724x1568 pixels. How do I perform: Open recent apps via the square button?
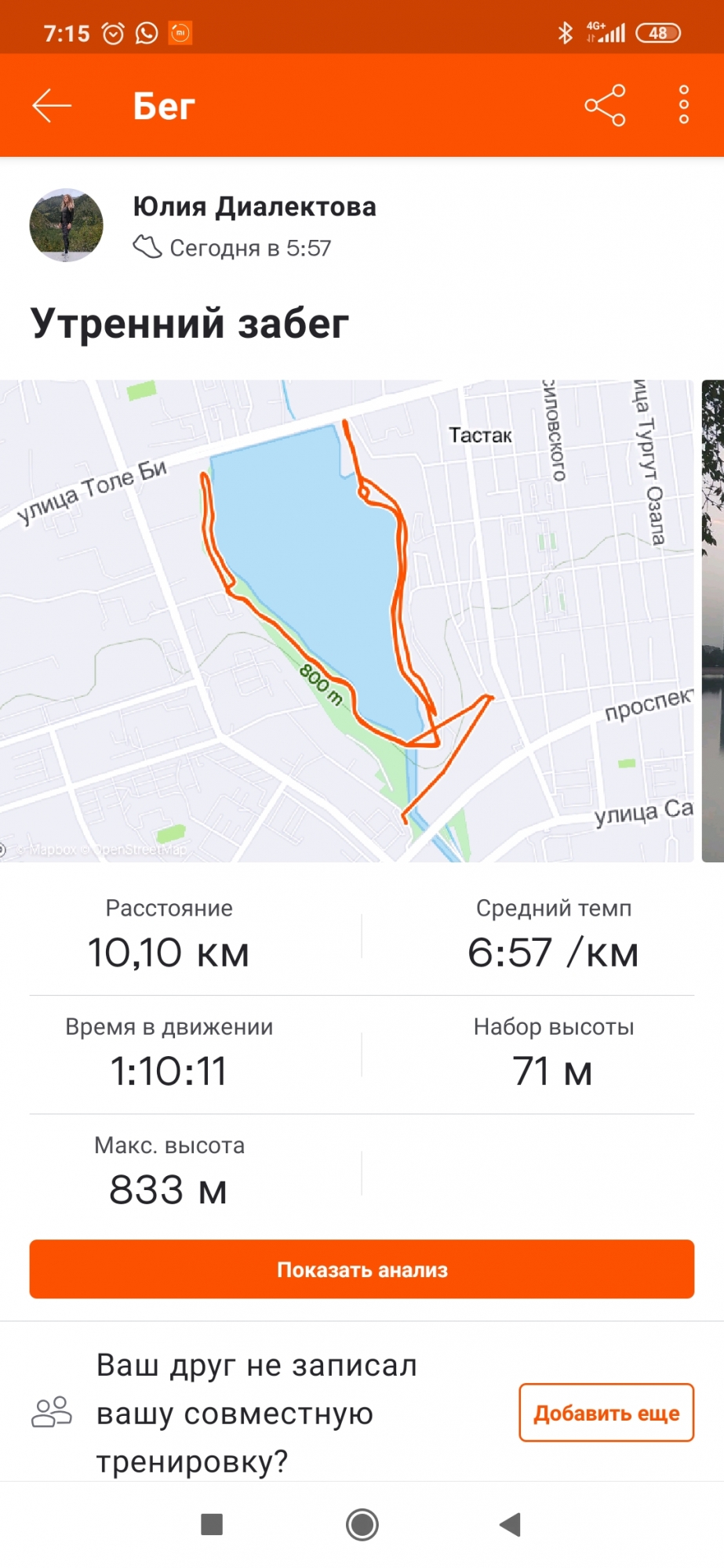point(212,1524)
